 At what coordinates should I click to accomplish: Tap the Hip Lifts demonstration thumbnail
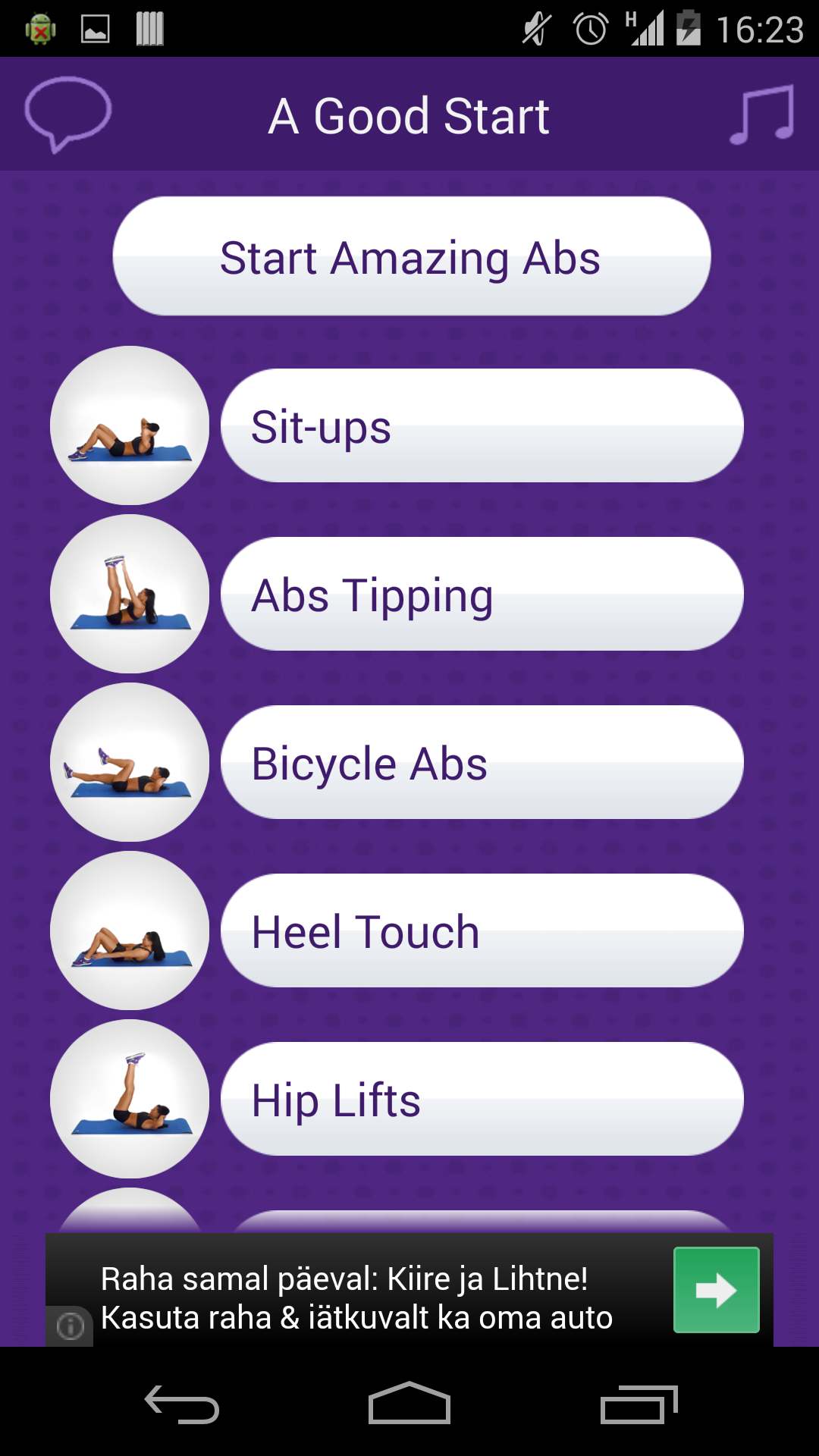130,1100
